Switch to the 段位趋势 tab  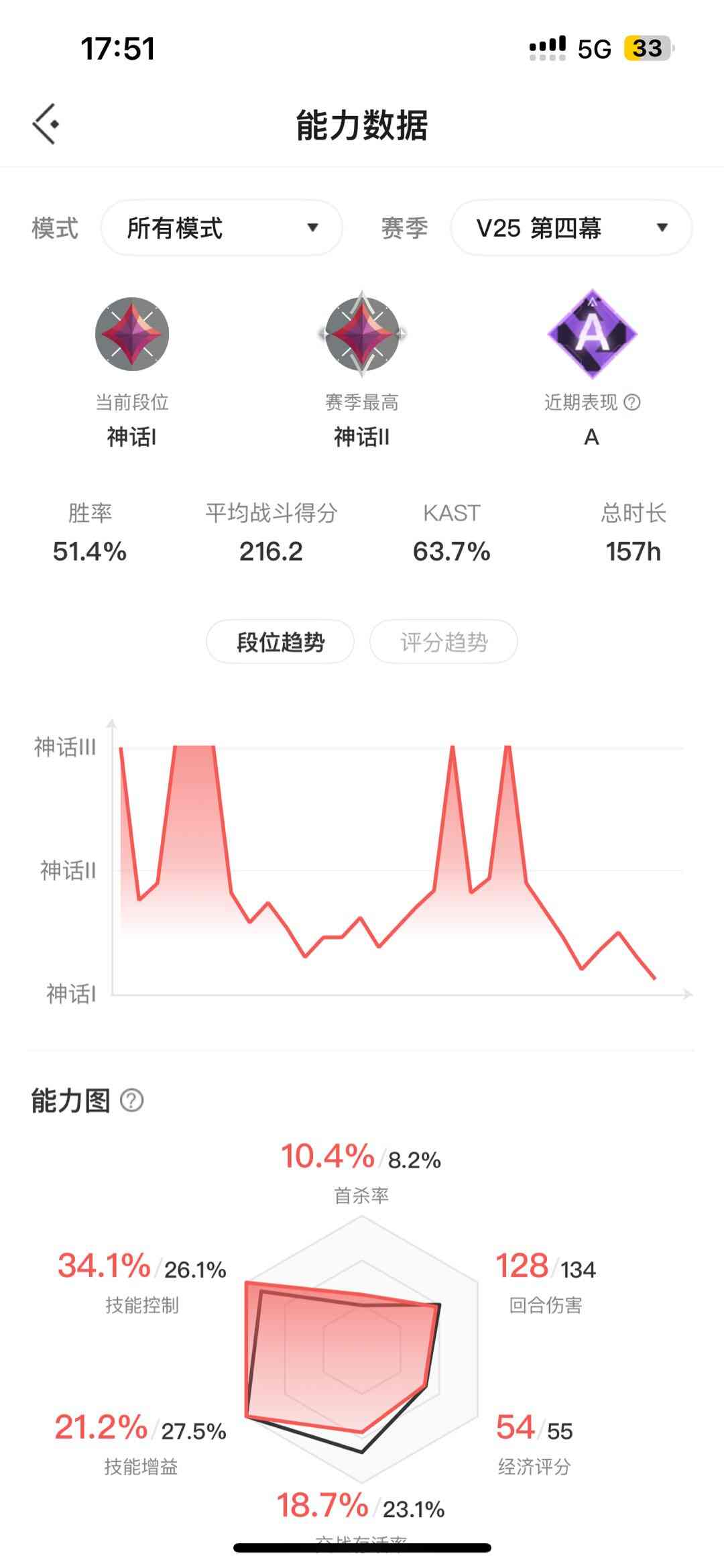click(x=280, y=642)
